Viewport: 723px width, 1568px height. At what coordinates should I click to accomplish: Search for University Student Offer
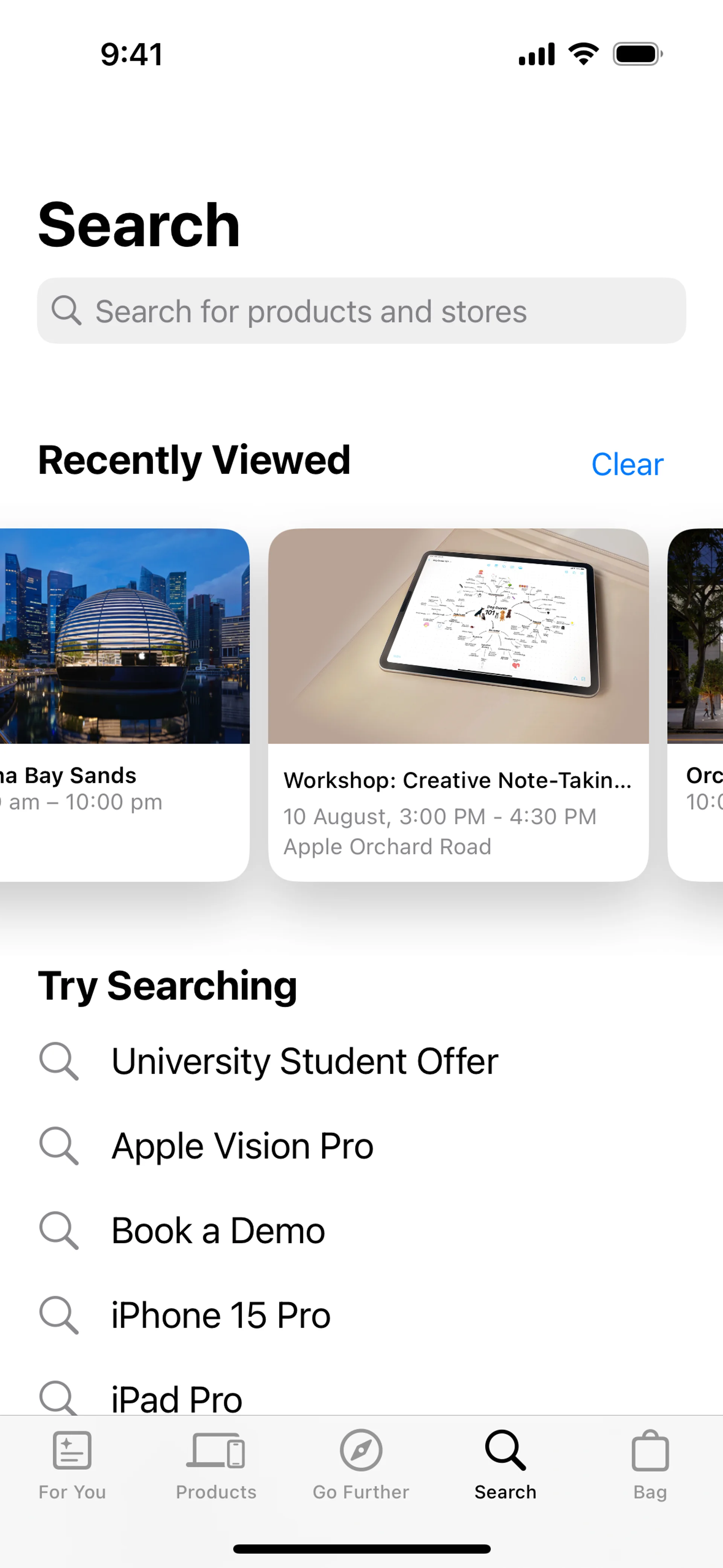coord(304,1062)
